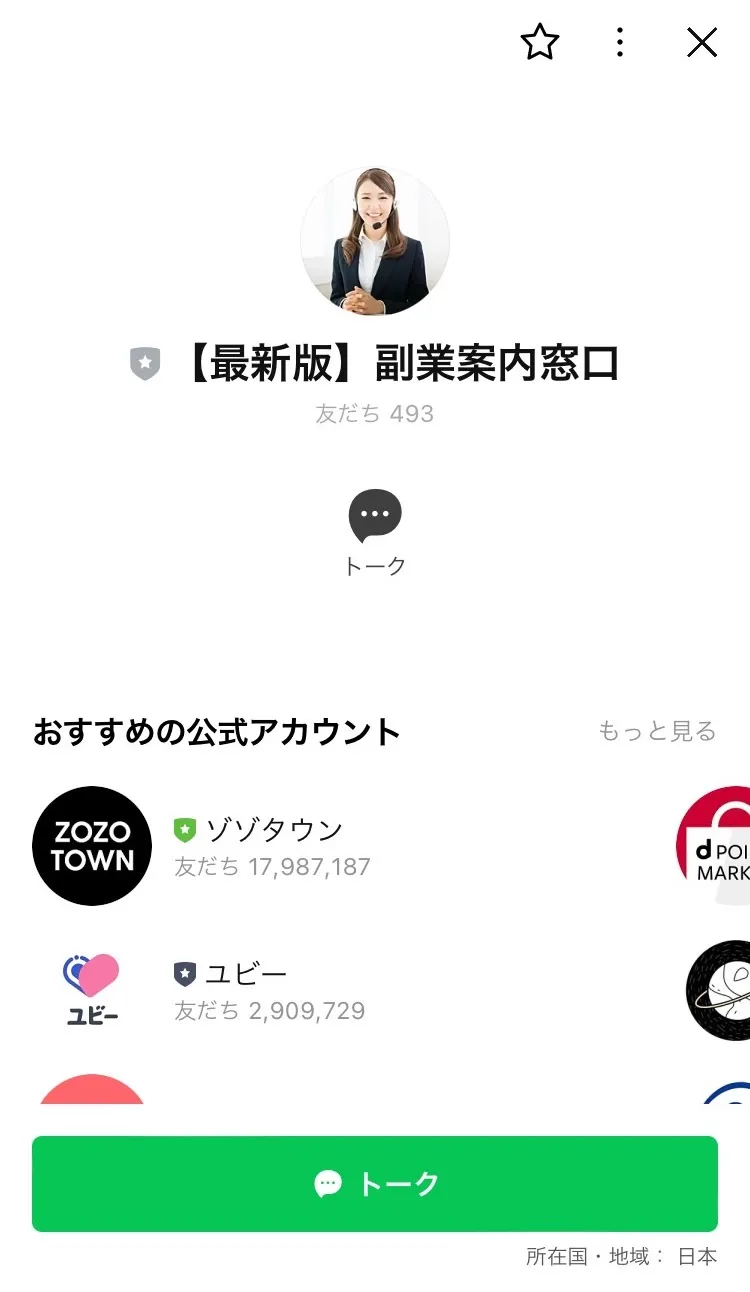
Task: Tap the dポイントMARKET account icon
Action: (x=722, y=846)
